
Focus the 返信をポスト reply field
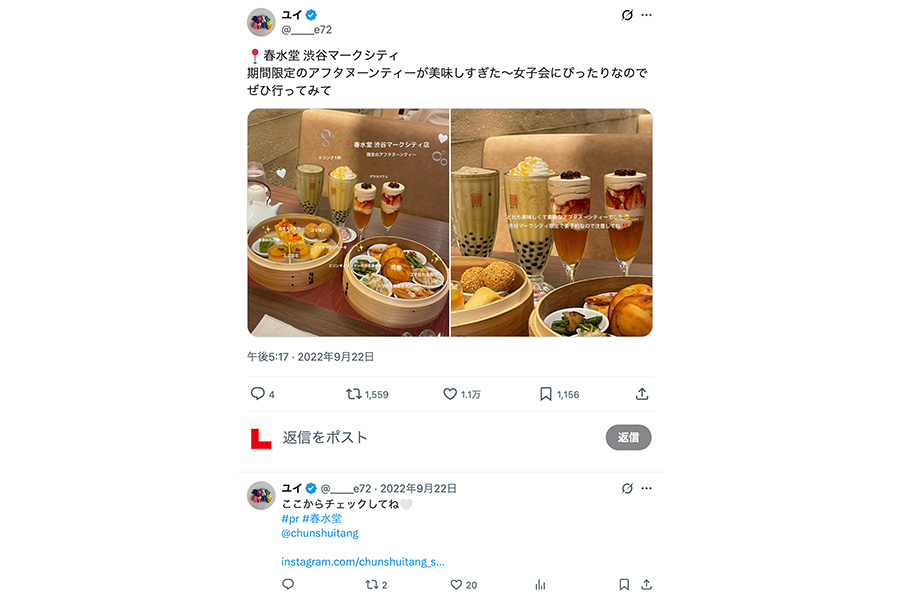pos(420,437)
